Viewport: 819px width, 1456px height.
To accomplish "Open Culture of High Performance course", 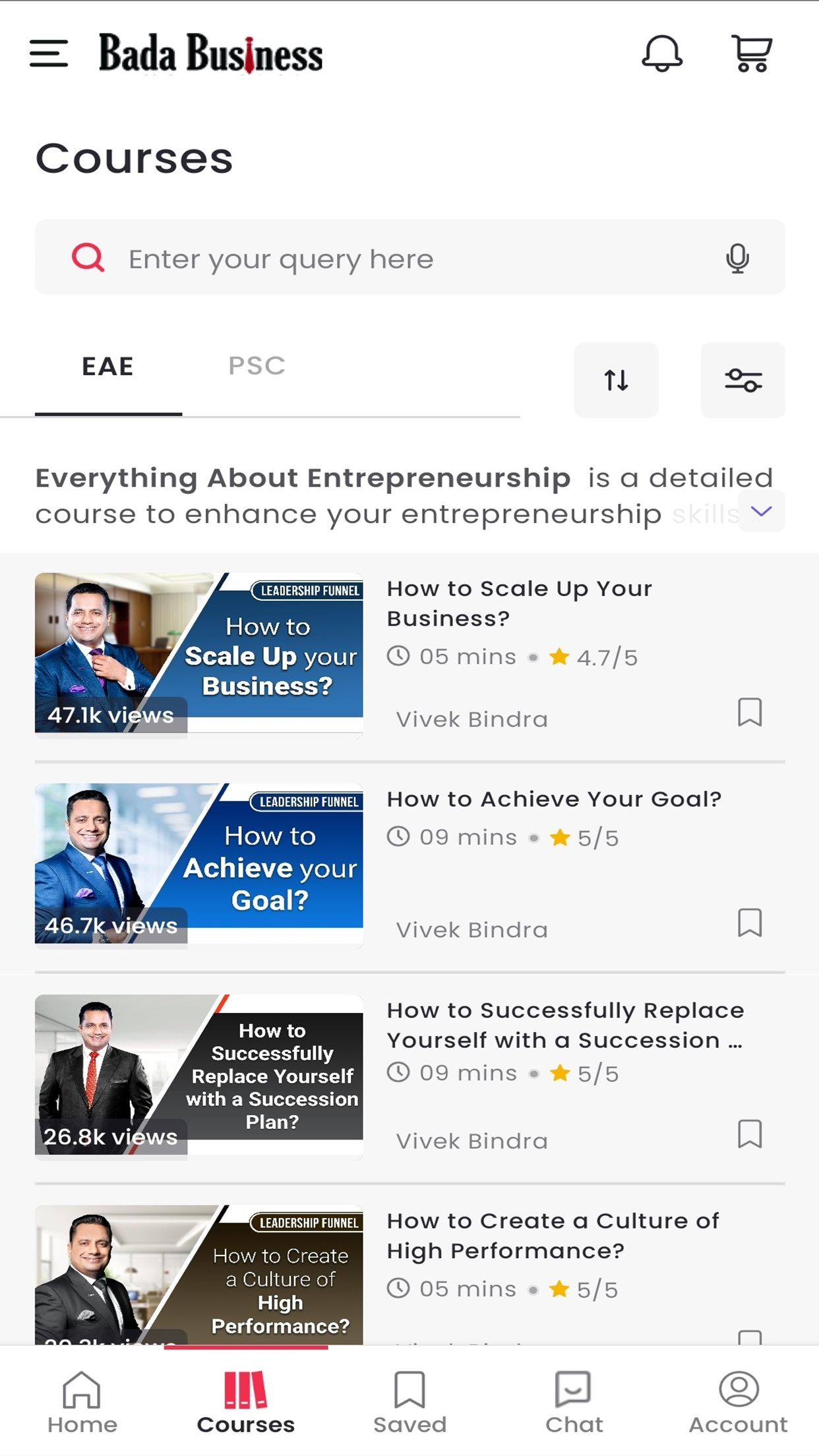I will (x=553, y=1236).
